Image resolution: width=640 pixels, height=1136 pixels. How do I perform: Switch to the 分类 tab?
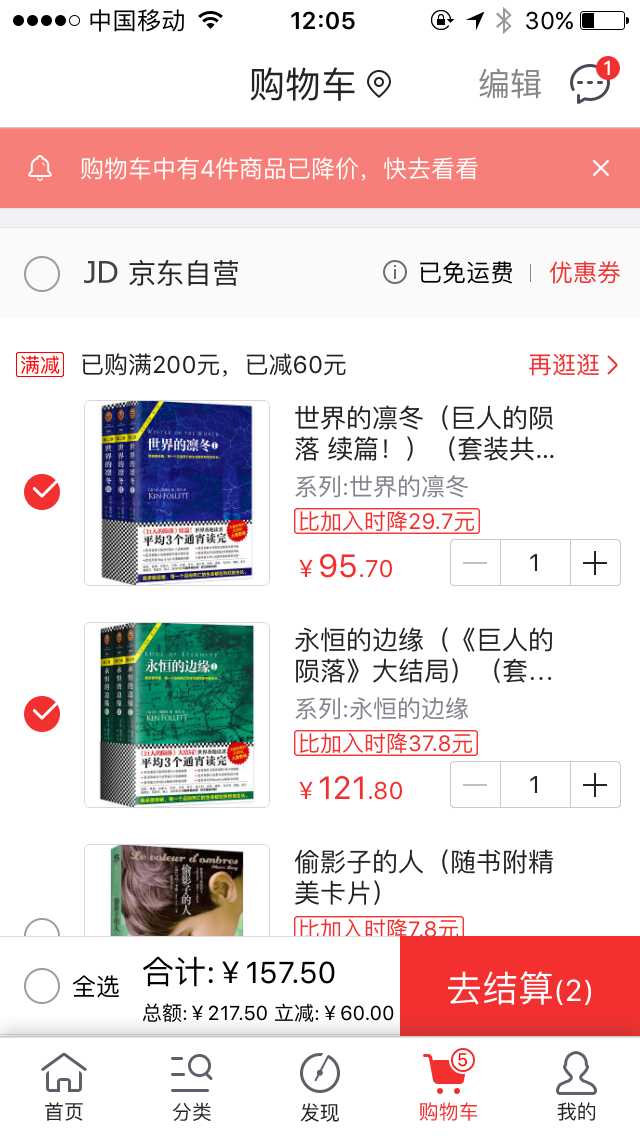tap(191, 1086)
